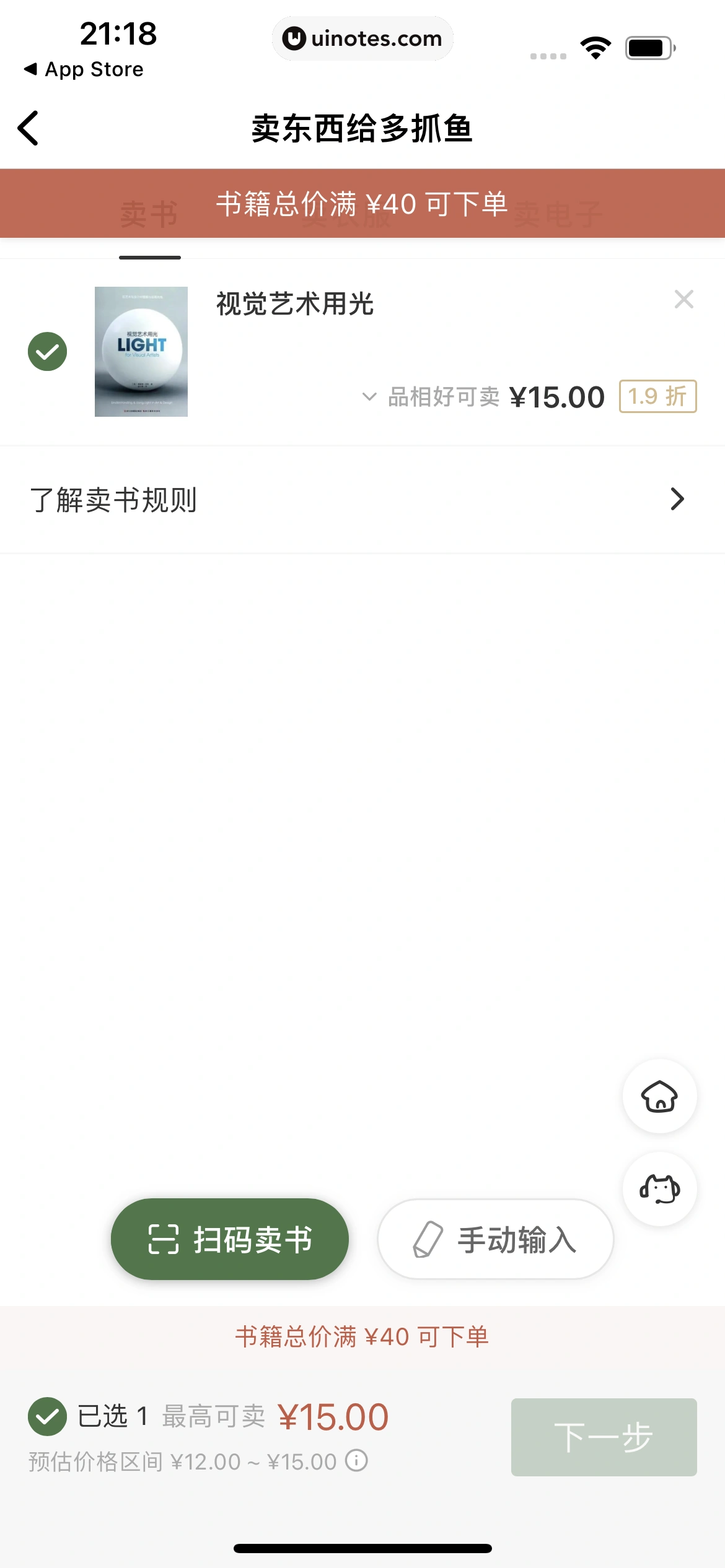The height and width of the screenshot is (1568, 725).
Task: Tap the back arrow to leave this page
Action: tap(29, 128)
